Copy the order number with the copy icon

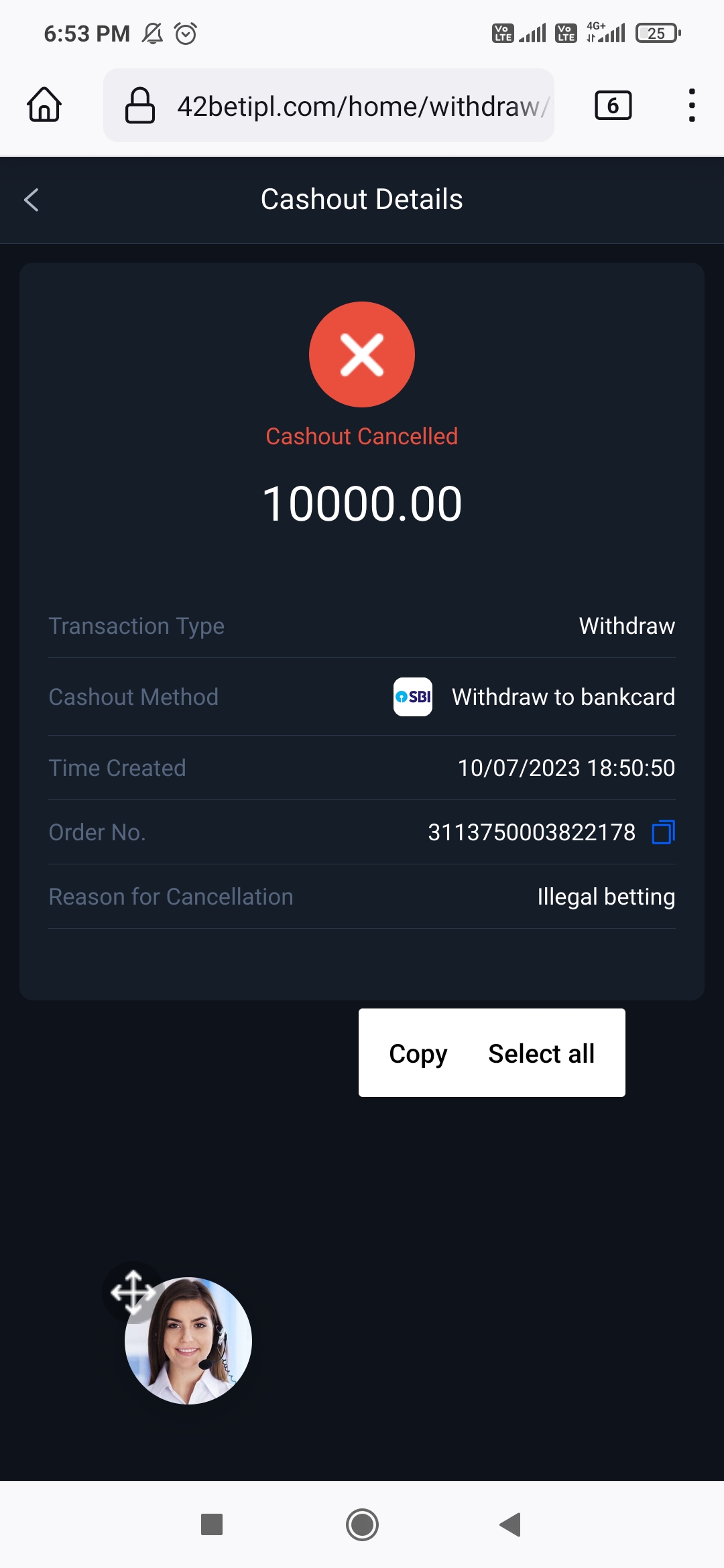[663, 832]
